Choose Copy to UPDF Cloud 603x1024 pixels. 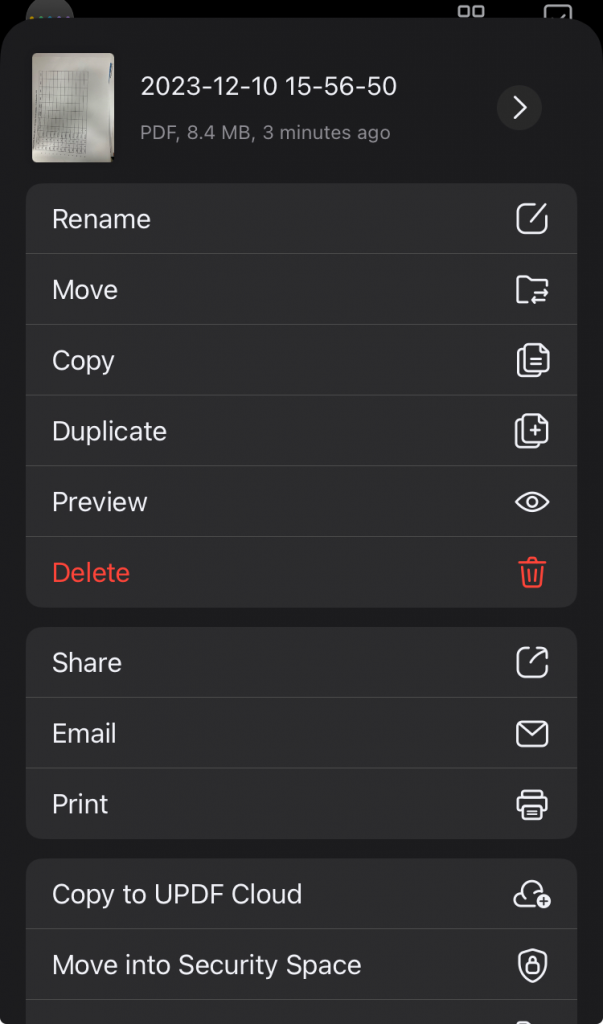300,894
